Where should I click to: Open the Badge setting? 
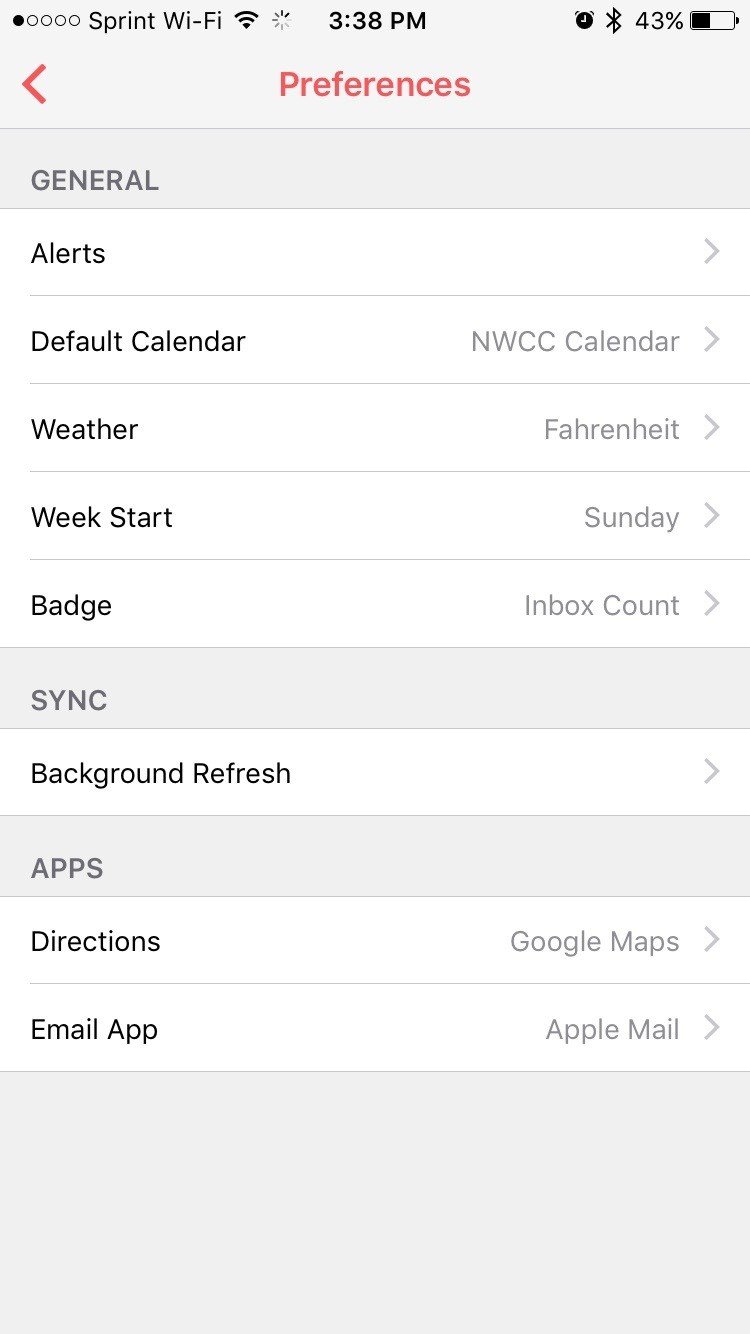click(x=375, y=604)
